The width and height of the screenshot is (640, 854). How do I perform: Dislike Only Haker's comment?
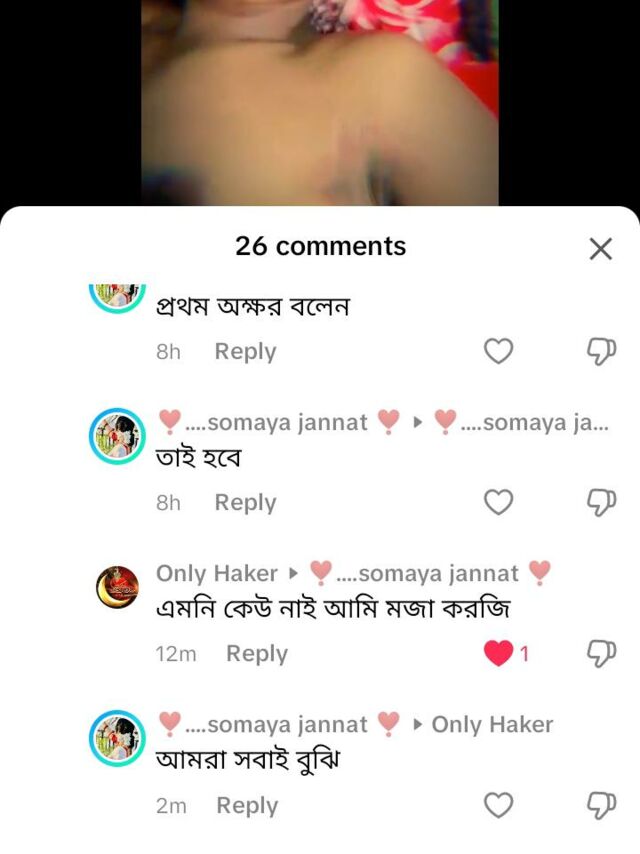click(x=600, y=653)
